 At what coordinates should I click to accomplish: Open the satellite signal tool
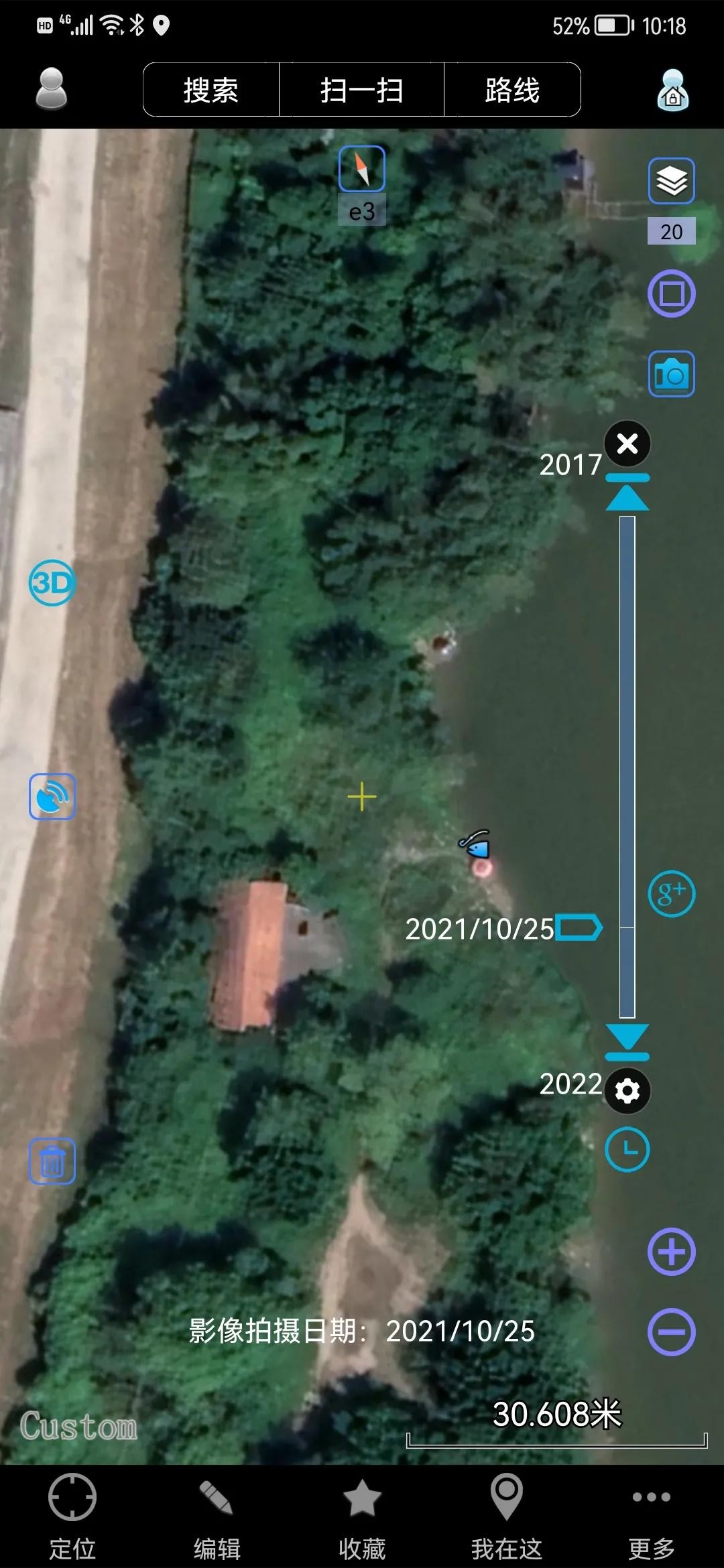pos(52,797)
